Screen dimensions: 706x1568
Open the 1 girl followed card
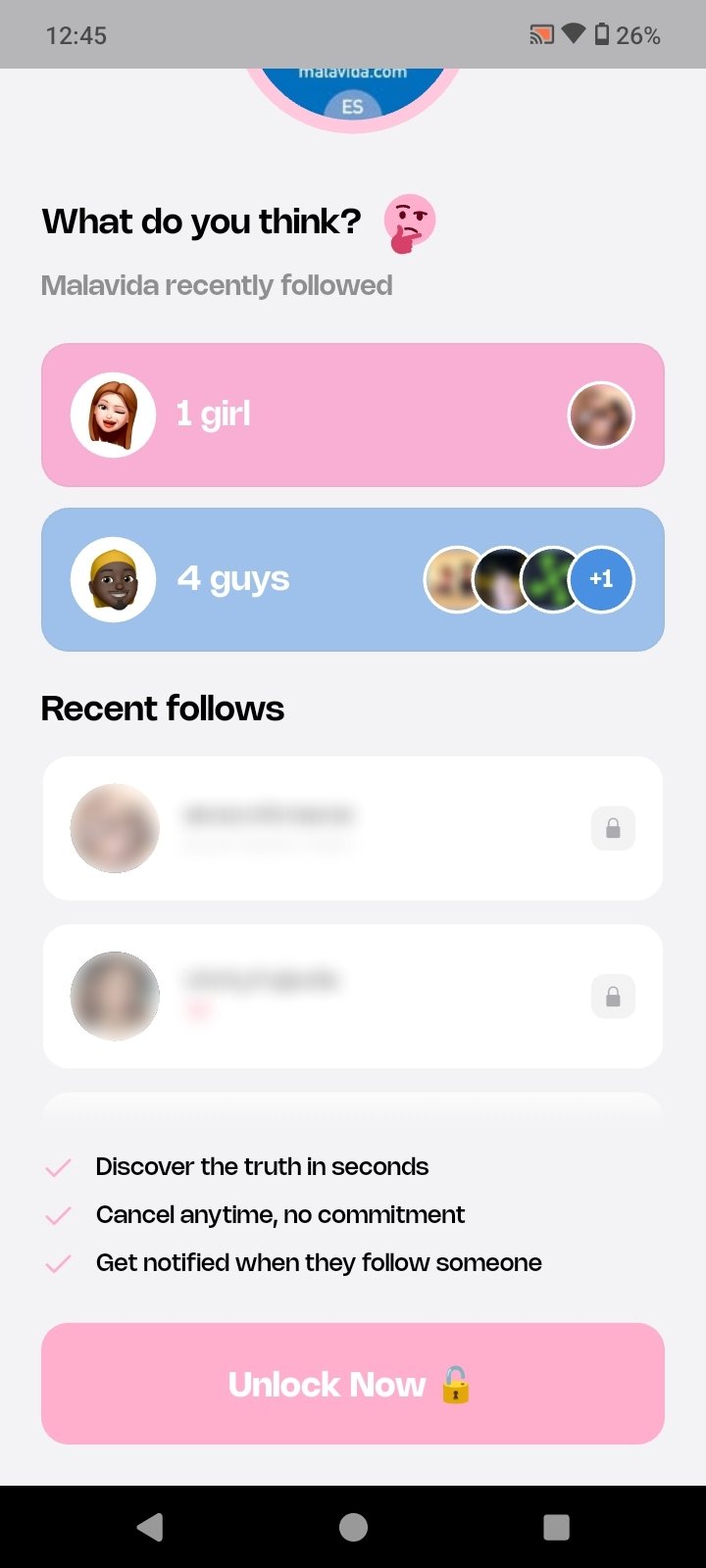(x=353, y=415)
